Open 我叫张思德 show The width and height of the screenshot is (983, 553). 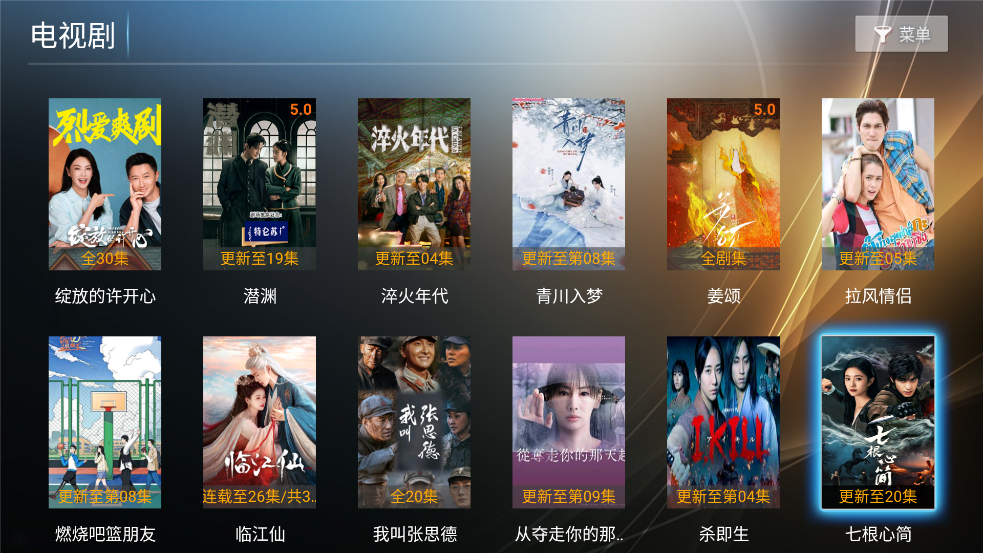pos(414,422)
